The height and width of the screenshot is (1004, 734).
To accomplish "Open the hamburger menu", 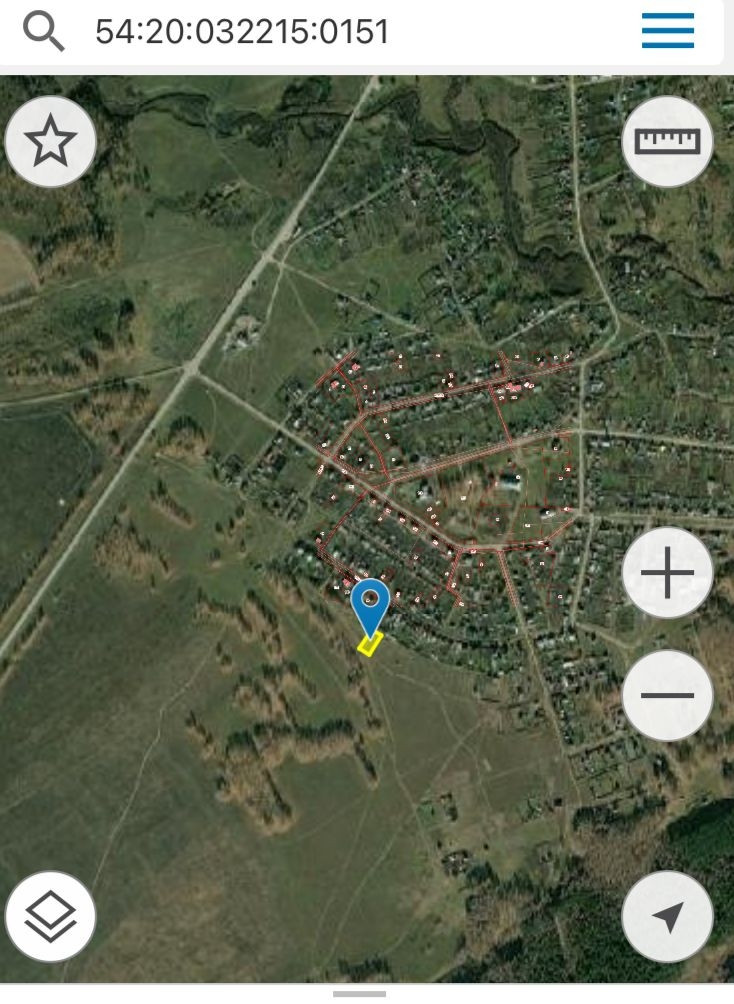I will (x=667, y=32).
